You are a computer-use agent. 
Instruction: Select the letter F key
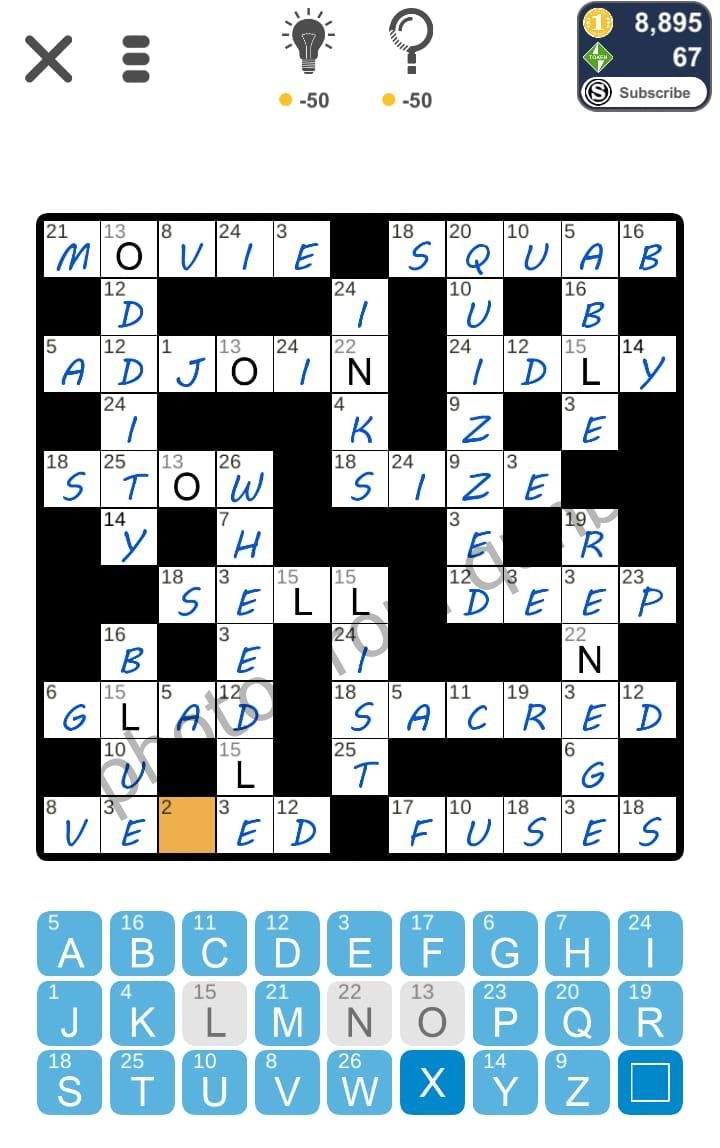432,944
